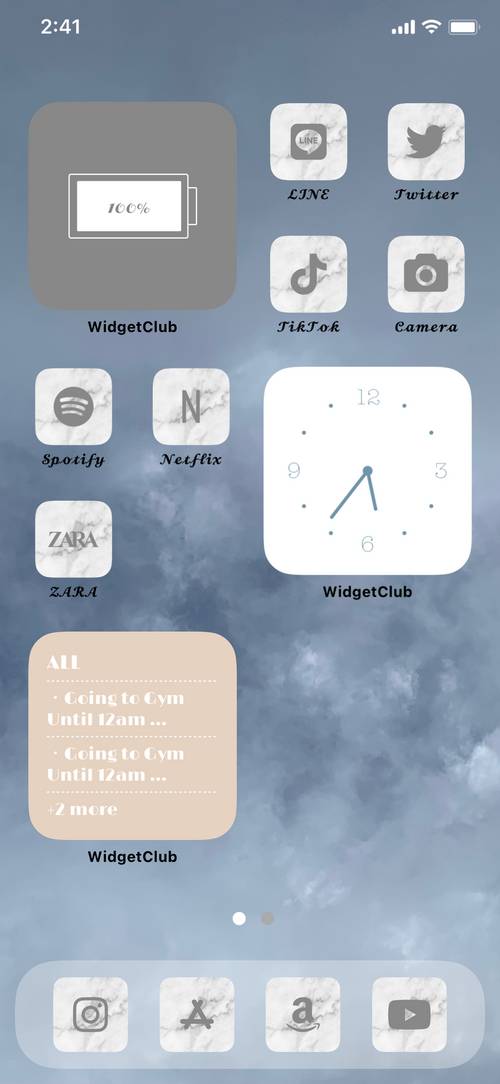Launch Twitter from the home screen

click(x=426, y=142)
